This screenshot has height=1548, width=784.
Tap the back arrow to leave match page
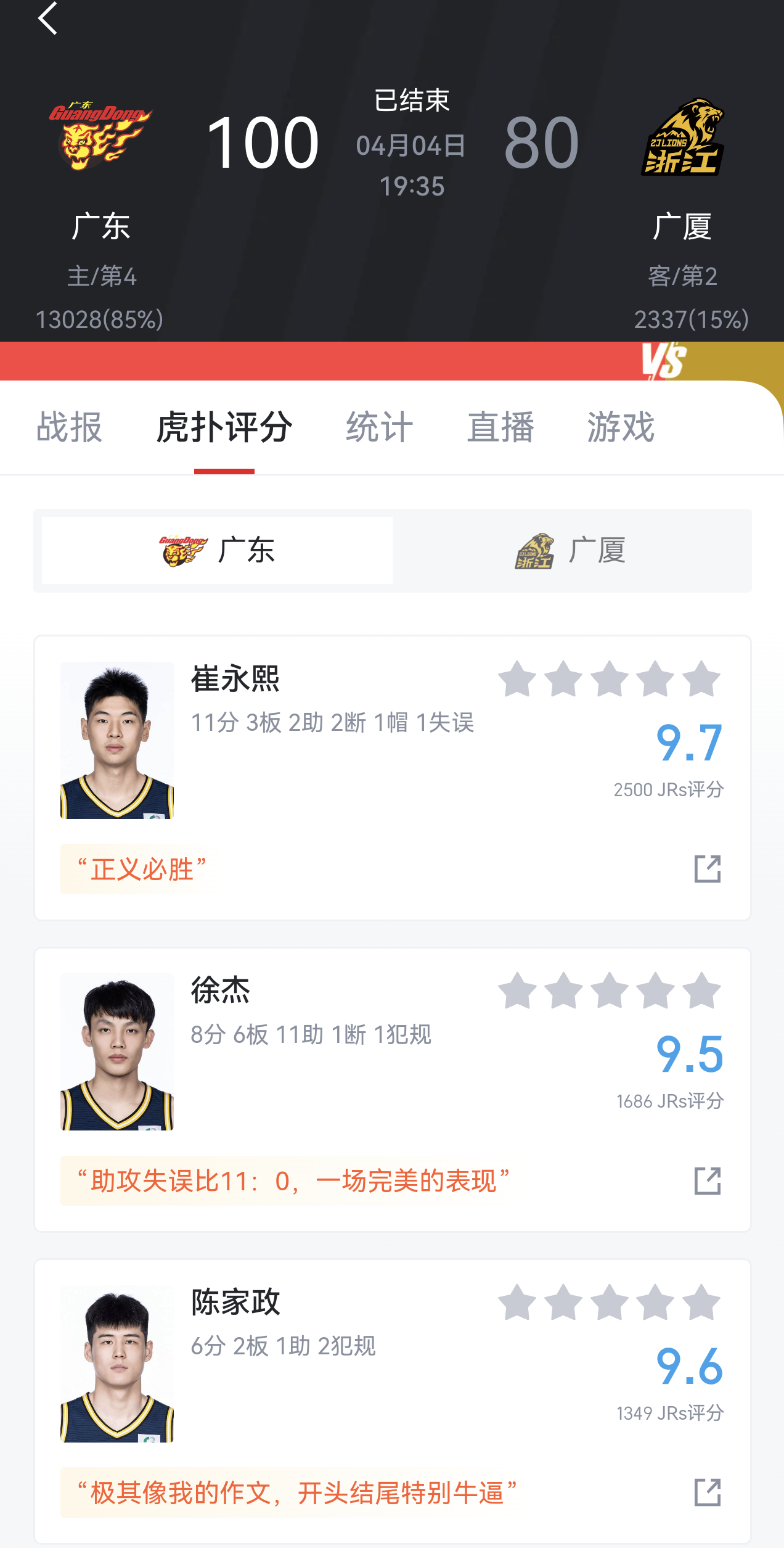tap(47, 19)
